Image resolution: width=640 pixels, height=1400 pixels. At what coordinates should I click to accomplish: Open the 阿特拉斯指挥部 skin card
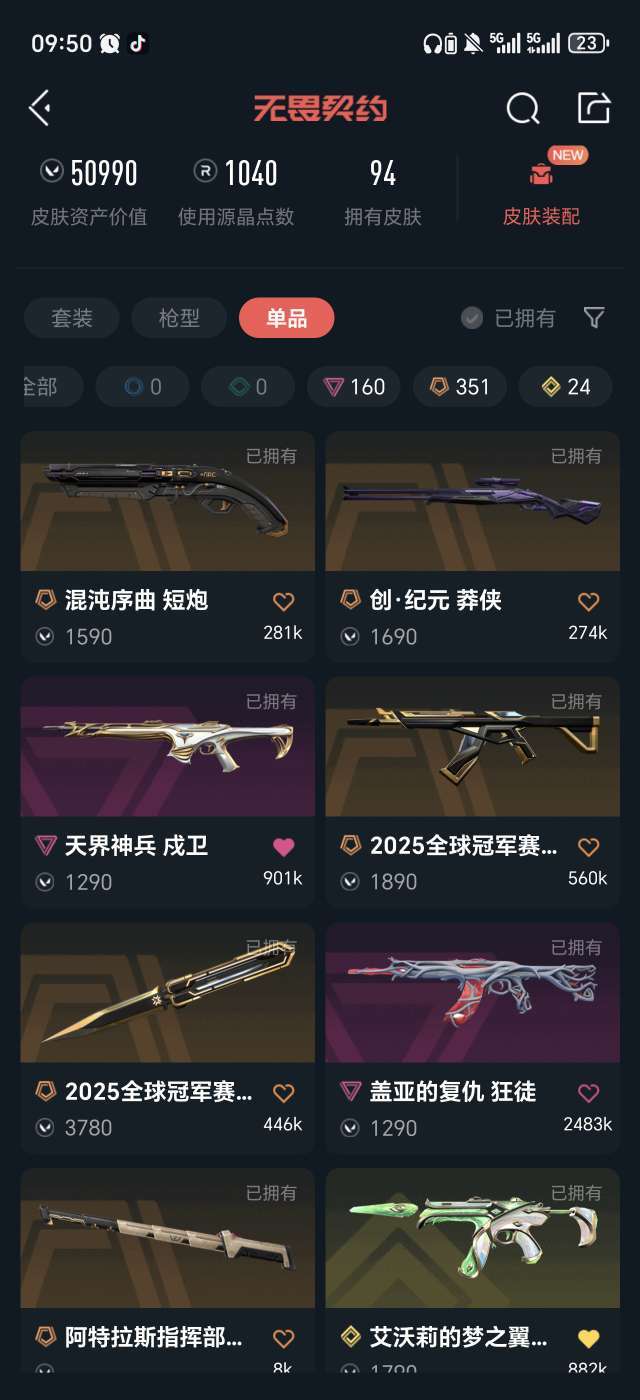click(x=168, y=1270)
